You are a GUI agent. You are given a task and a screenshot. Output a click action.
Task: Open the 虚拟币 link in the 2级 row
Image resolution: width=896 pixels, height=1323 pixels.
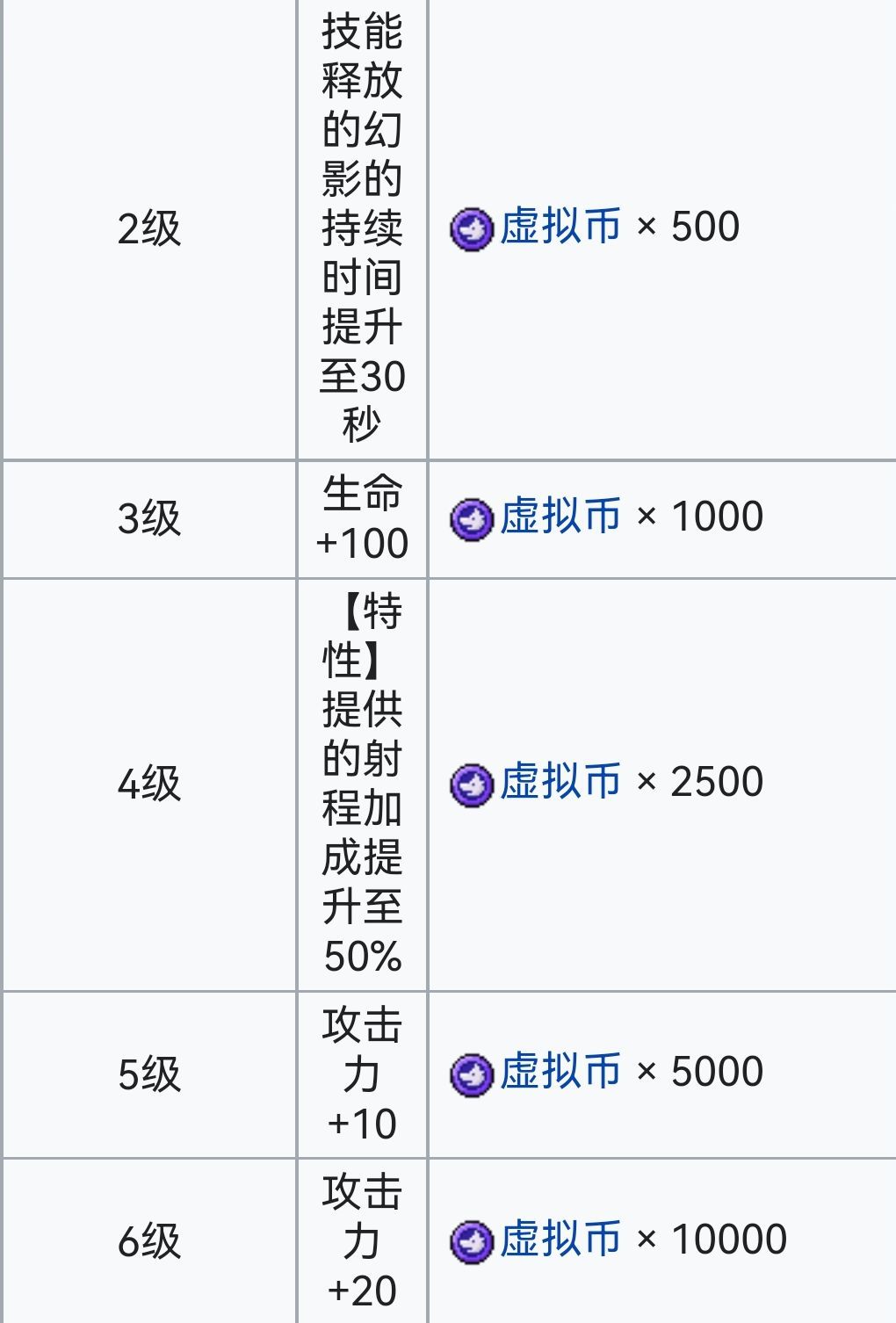click(560, 228)
